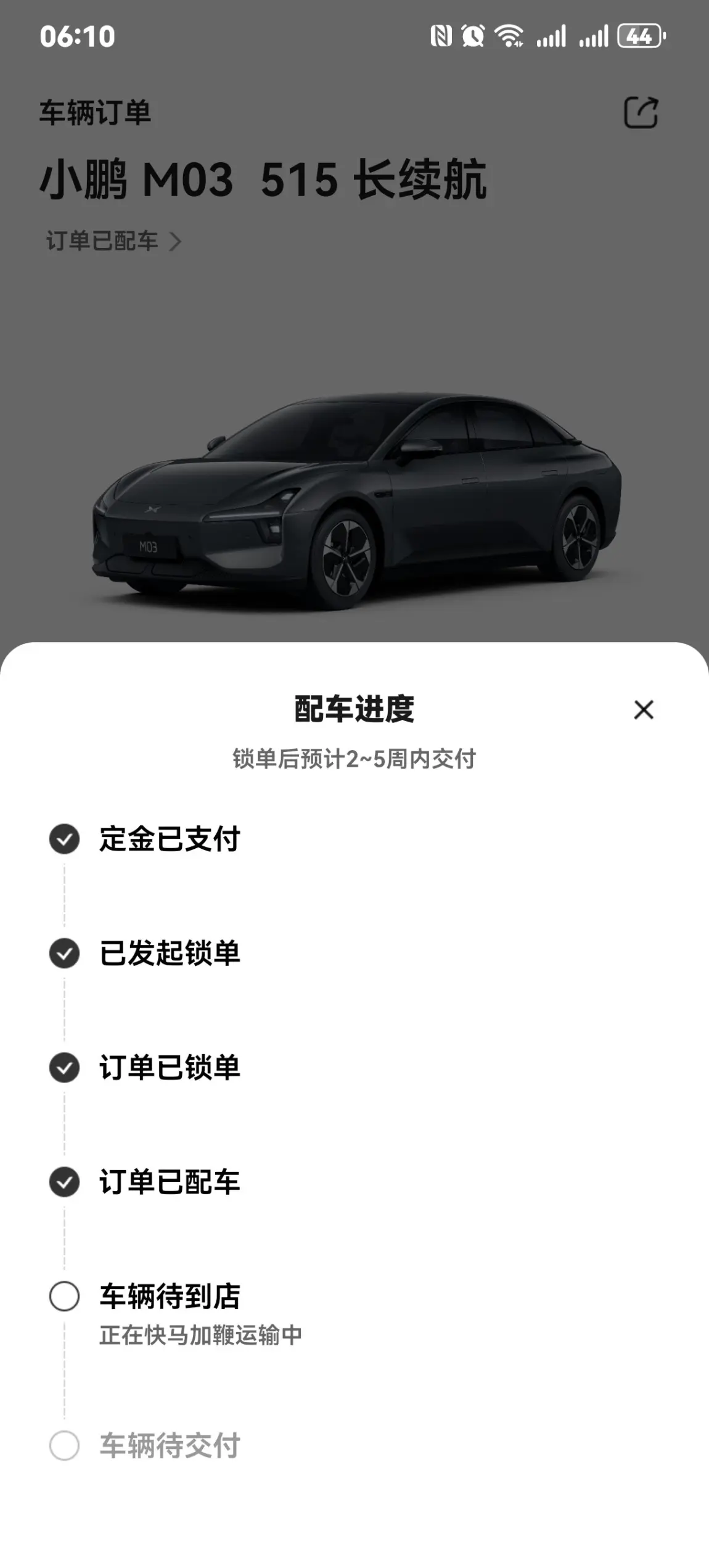This screenshot has height=1568, width=709.
Task: Open the 订单已配车 status link
Action: [114, 241]
